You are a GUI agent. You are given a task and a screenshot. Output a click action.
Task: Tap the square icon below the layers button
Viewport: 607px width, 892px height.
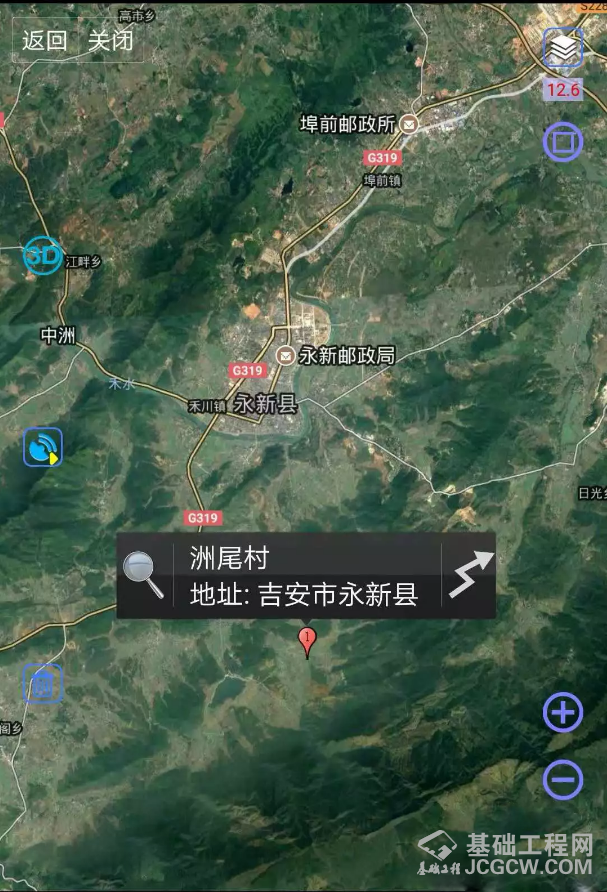pos(563,142)
